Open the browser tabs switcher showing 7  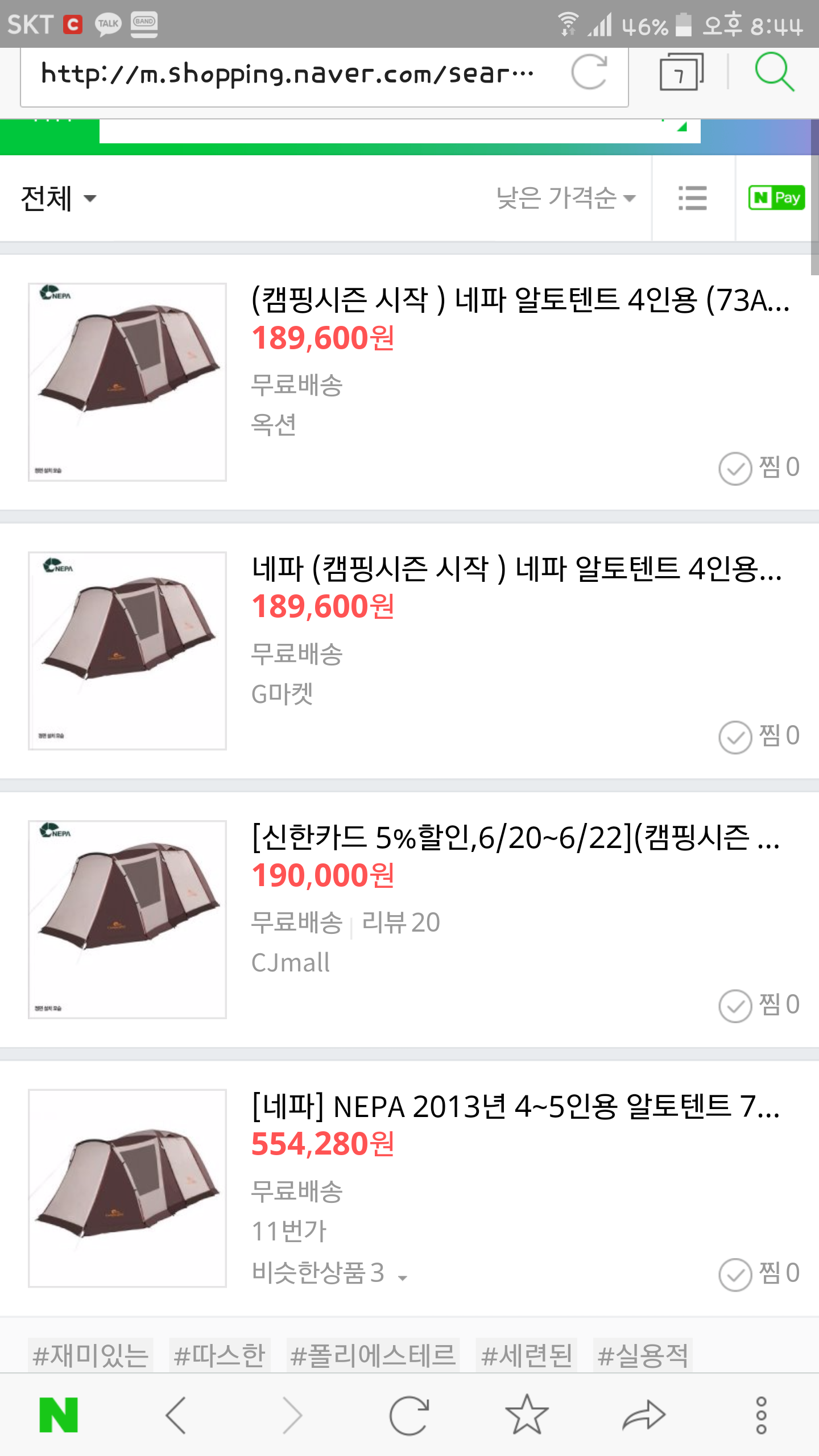pyautogui.click(x=681, y=73)
